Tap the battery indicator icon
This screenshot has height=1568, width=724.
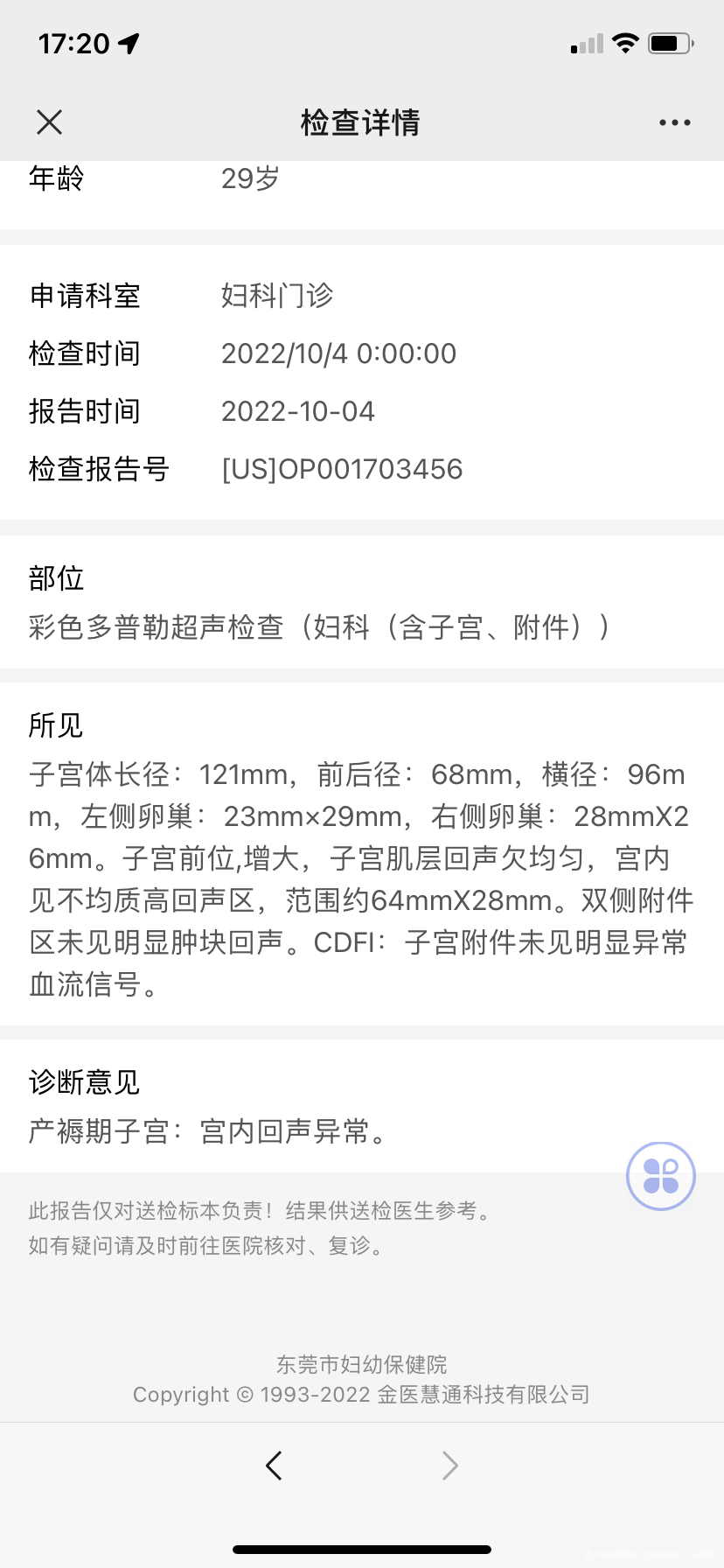pyautogui.click(x=671, y=41)
